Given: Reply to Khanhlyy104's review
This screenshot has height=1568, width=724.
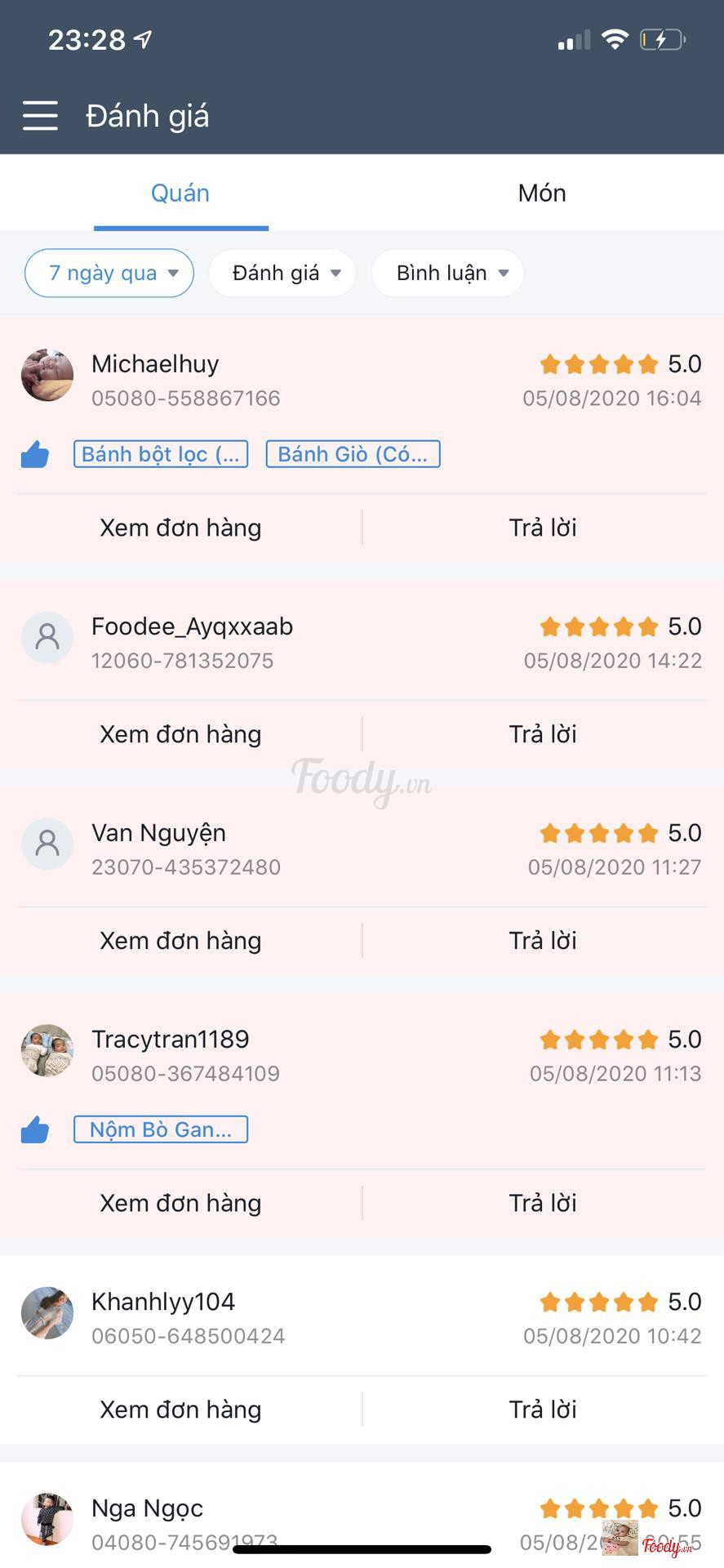Looking at the screenshot, I should pos(543,1410).
